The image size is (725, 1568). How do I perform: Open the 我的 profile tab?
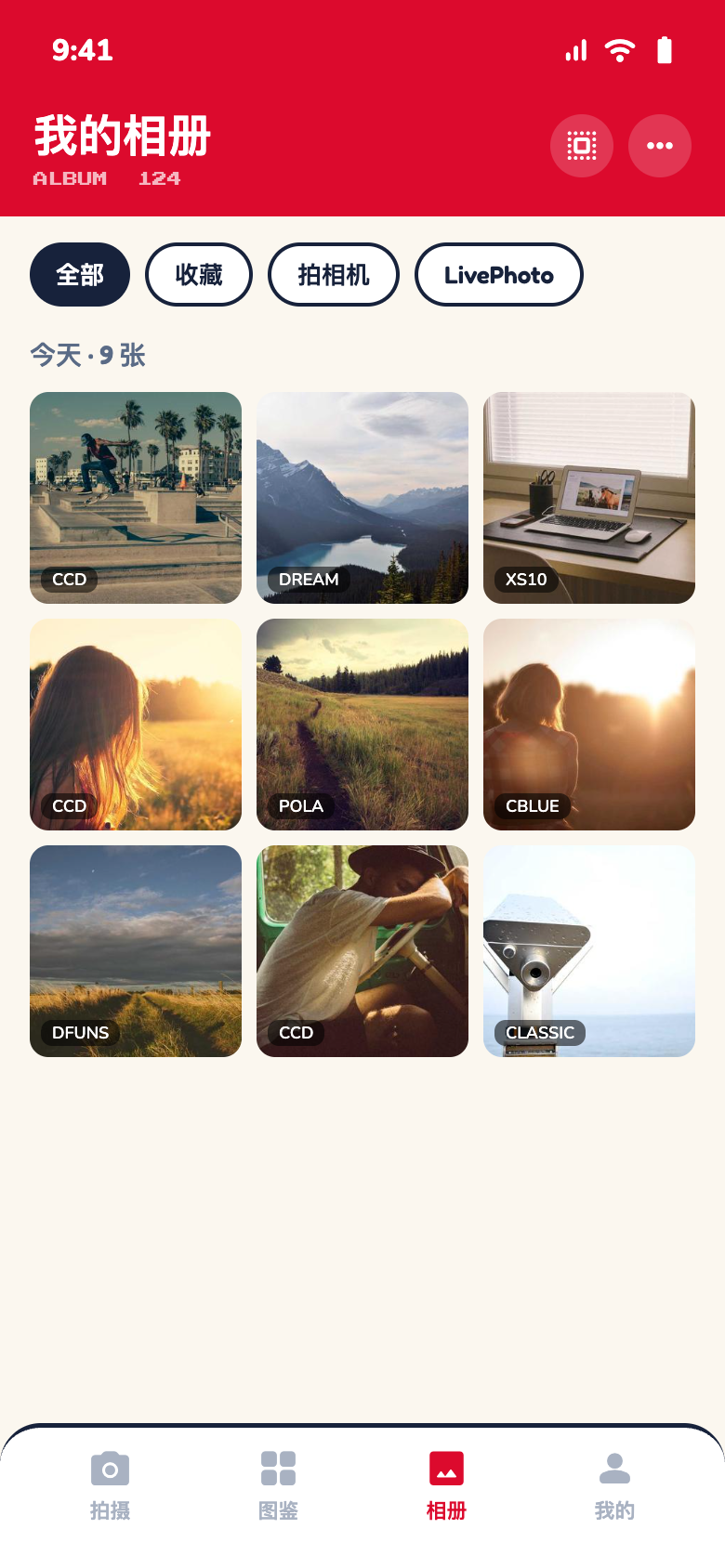click(614, 1485)
